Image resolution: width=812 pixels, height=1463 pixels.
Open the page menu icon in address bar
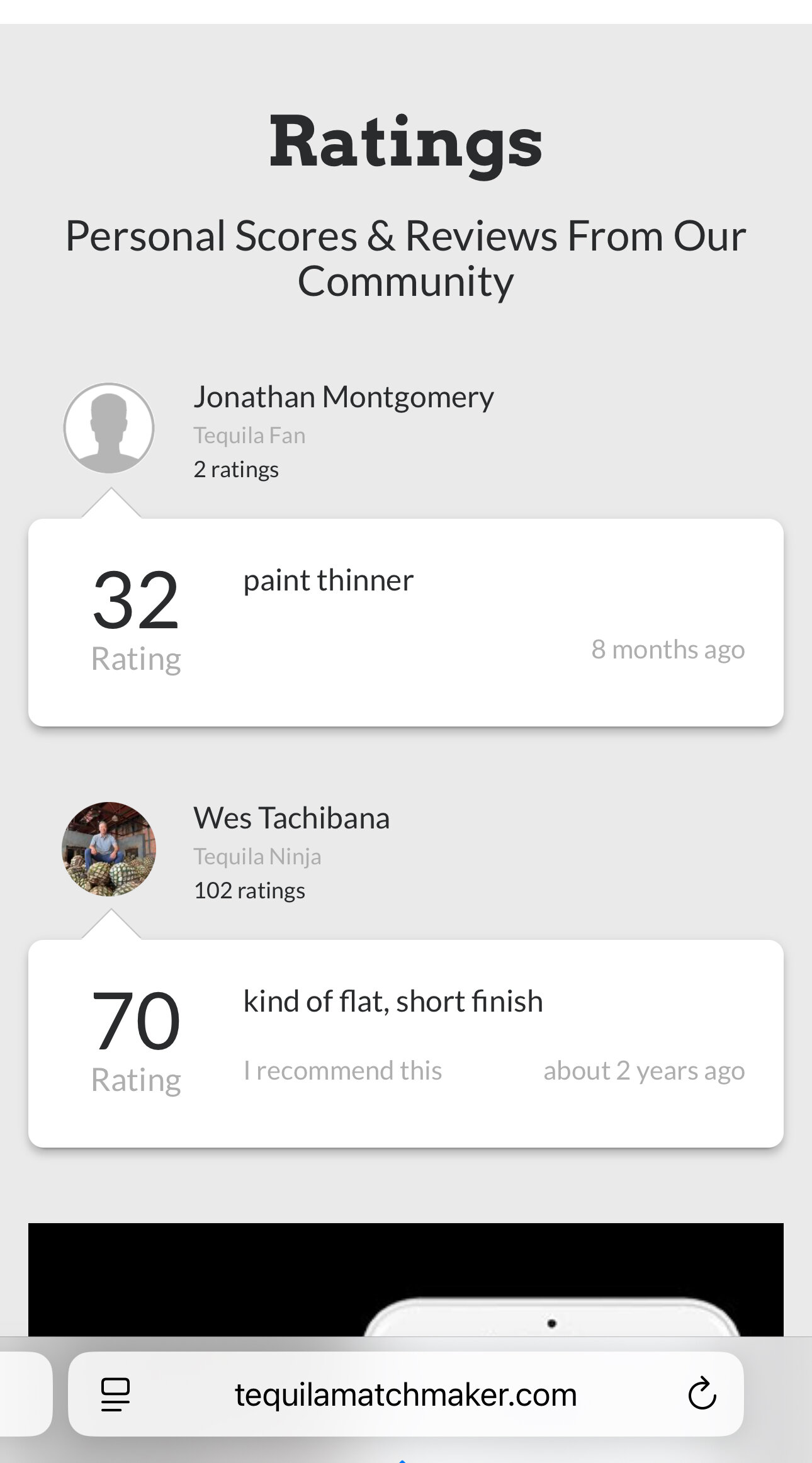115,1394
